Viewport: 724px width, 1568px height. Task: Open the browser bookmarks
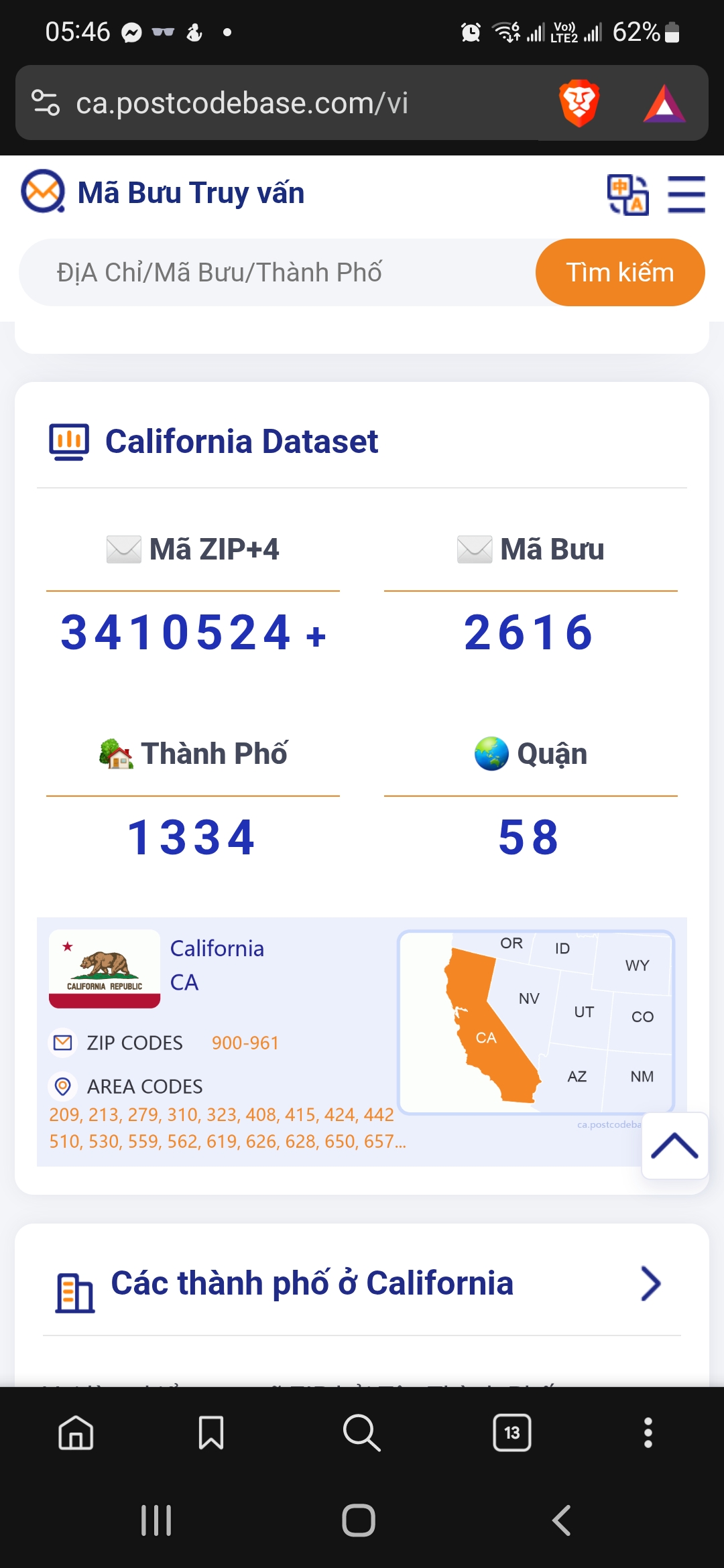[x=211, y=1433]
